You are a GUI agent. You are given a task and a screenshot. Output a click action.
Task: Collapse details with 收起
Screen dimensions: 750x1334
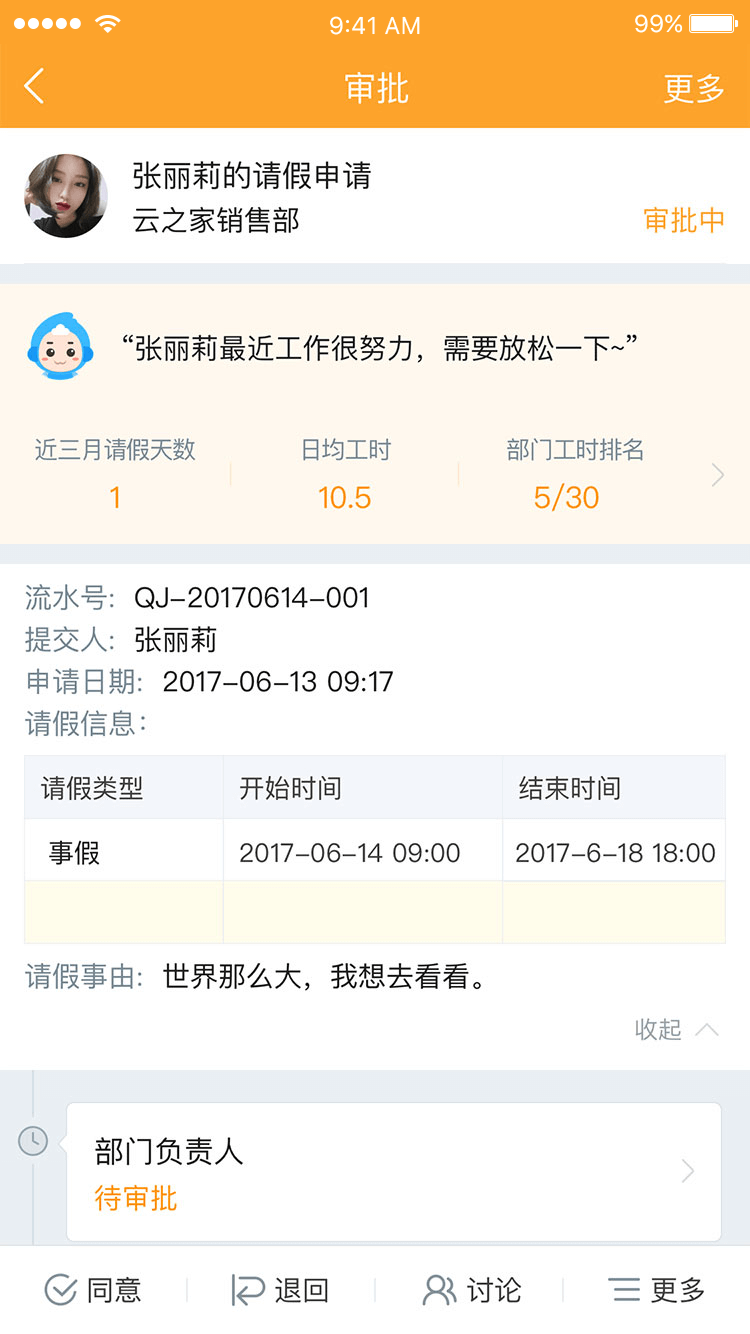676,1029
